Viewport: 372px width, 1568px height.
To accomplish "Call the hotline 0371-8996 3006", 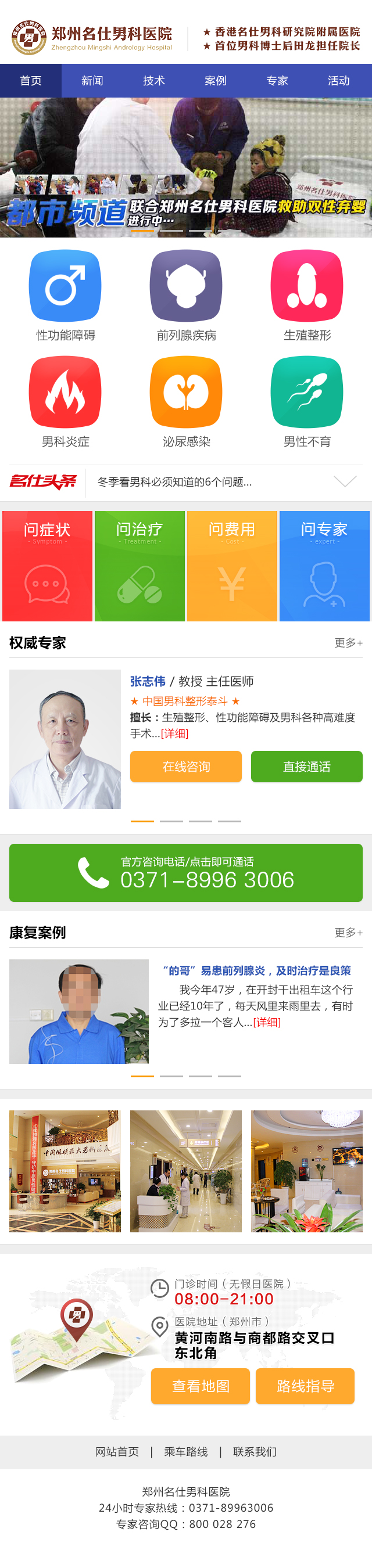I will tap(185, 872).
